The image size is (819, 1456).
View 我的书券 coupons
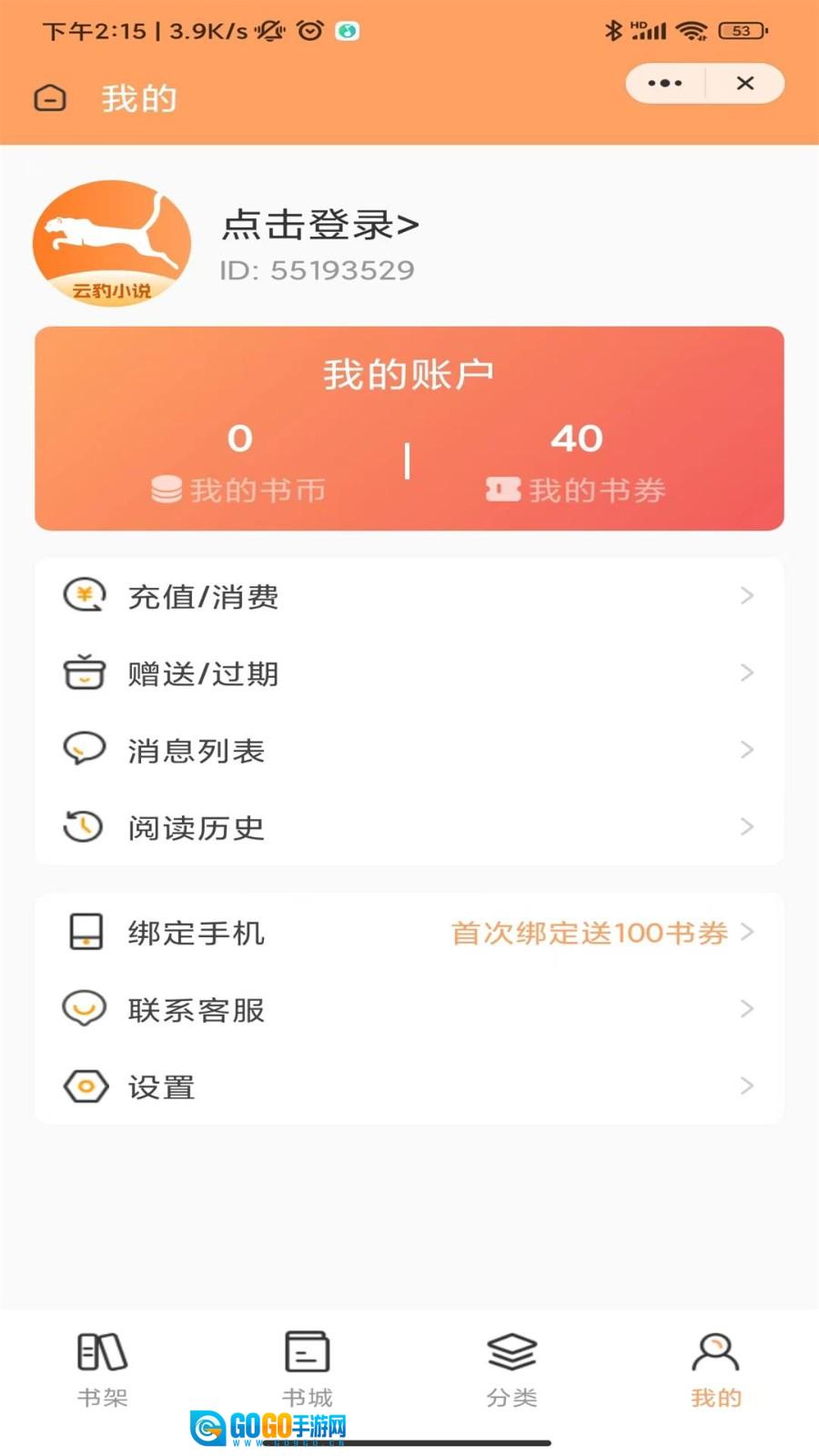pos(576,464)
